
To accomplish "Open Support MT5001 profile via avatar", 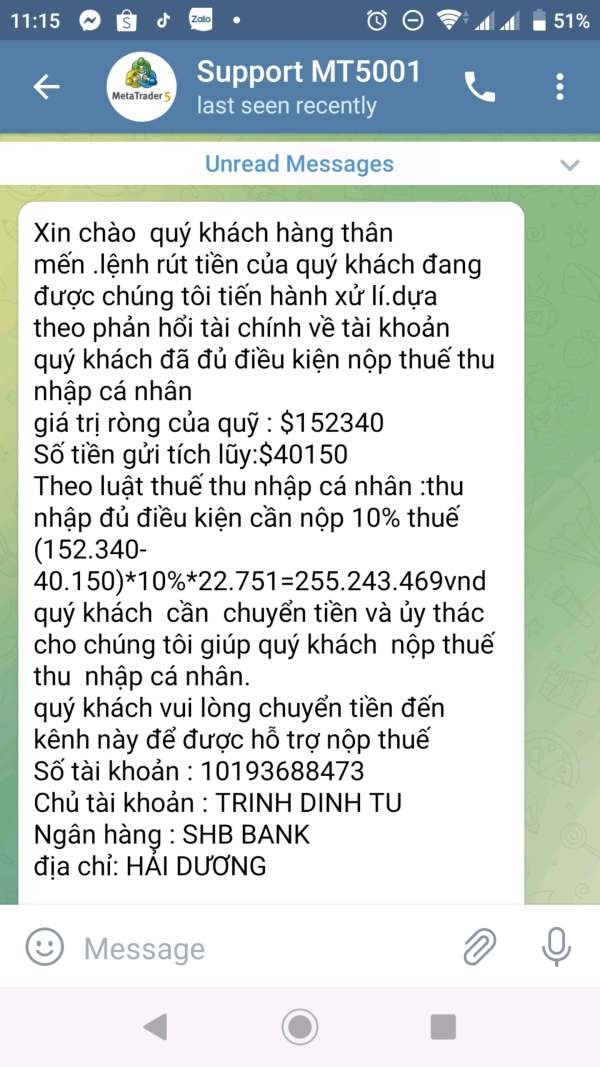I will (x=141, y=87).
